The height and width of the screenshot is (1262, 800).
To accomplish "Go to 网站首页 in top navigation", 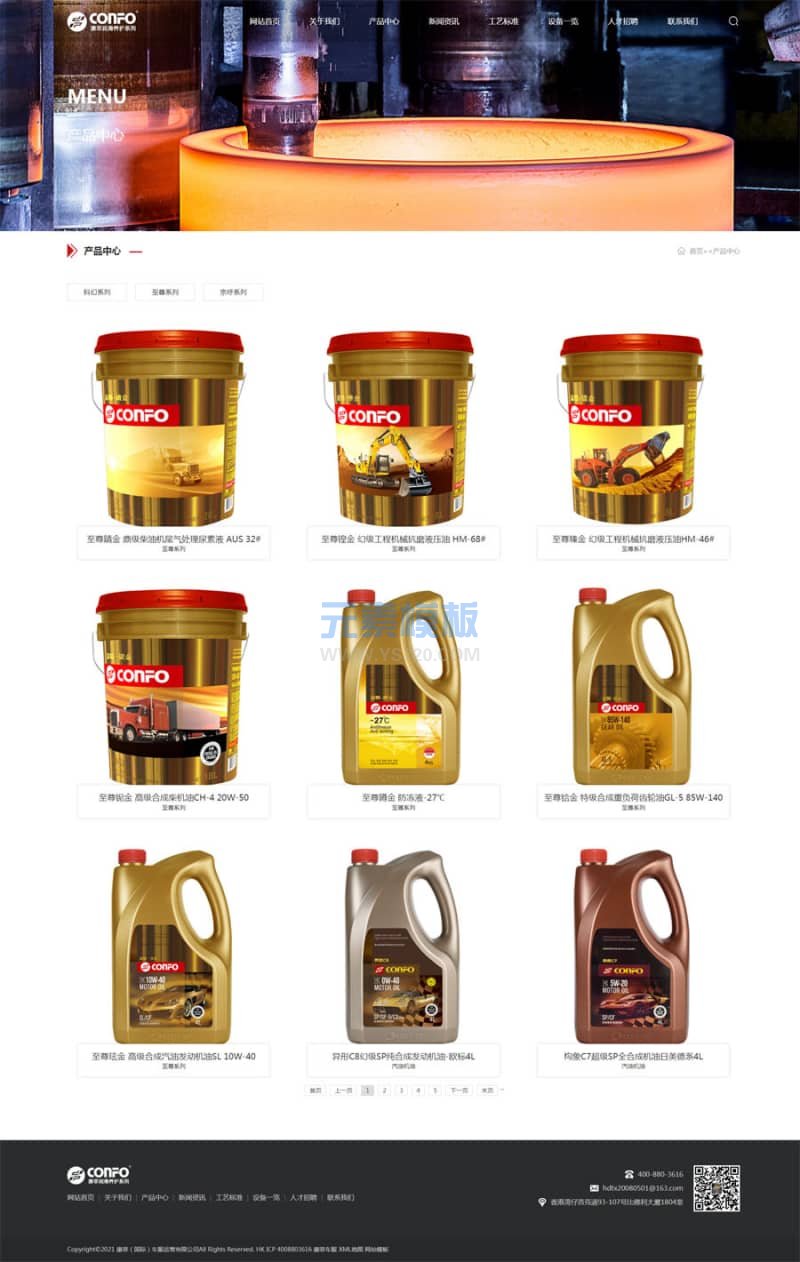I will tap(265, 21).
